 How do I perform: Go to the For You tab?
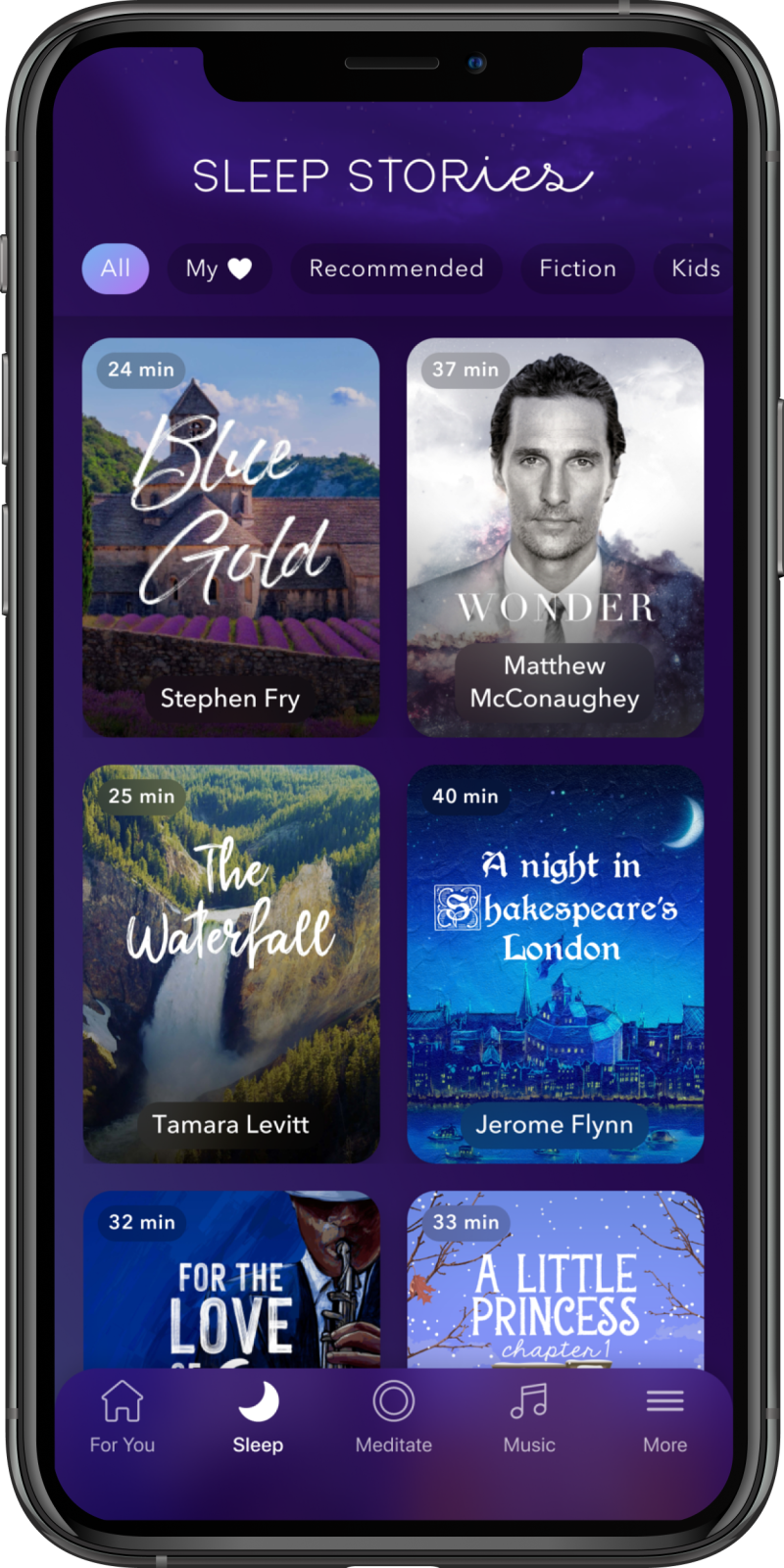click(122, 1416)
